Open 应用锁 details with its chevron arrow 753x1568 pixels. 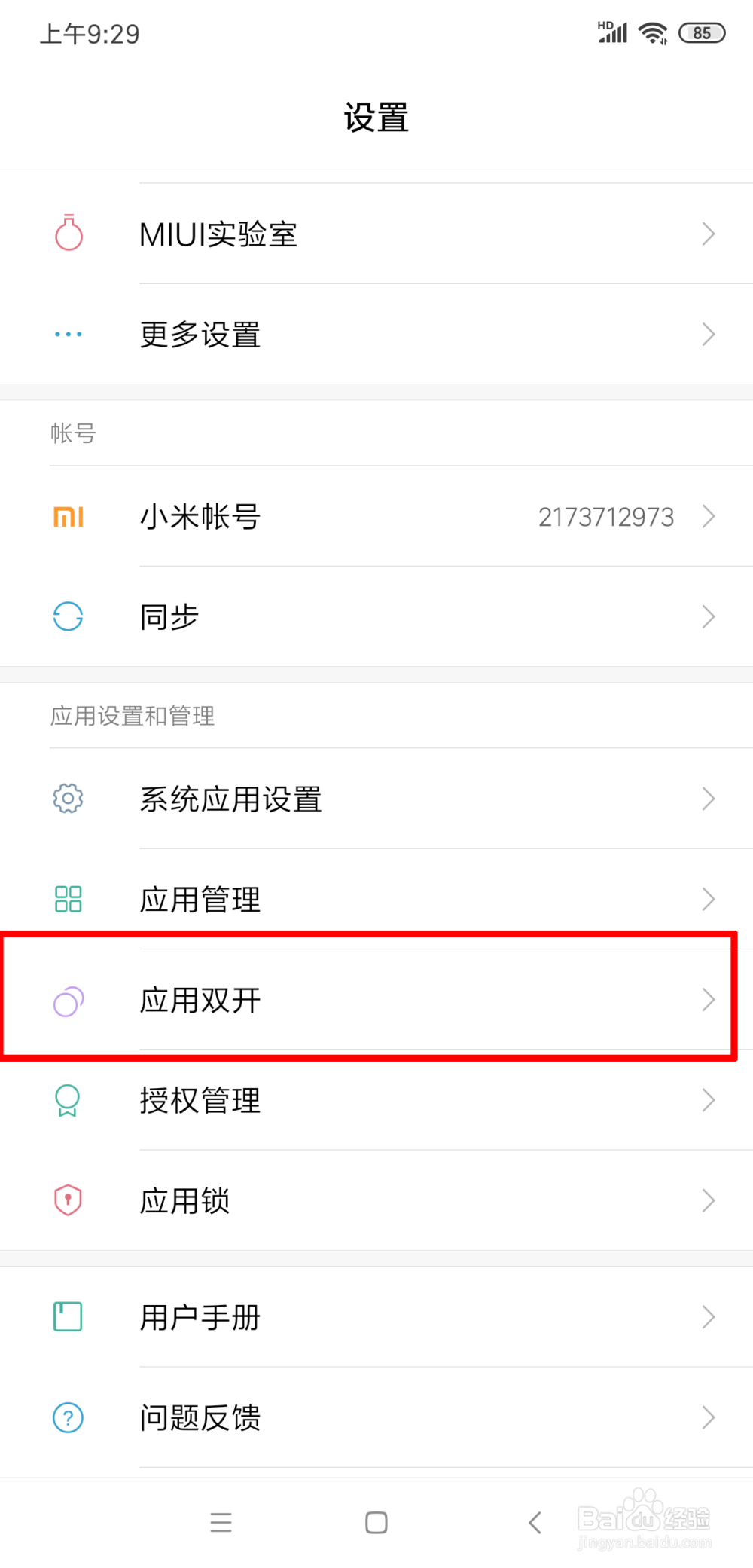(708, 1200)
